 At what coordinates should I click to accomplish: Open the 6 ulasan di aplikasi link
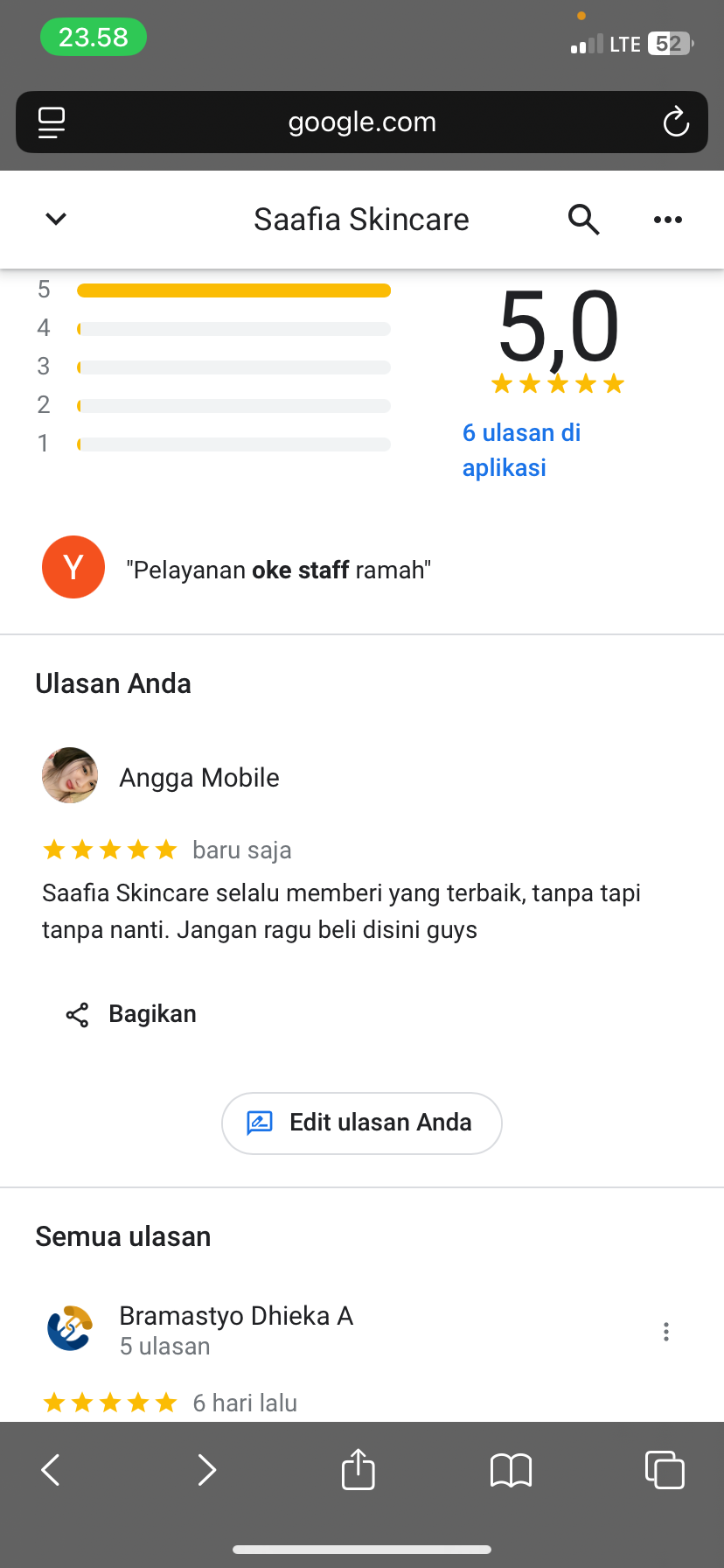[522, 450]
